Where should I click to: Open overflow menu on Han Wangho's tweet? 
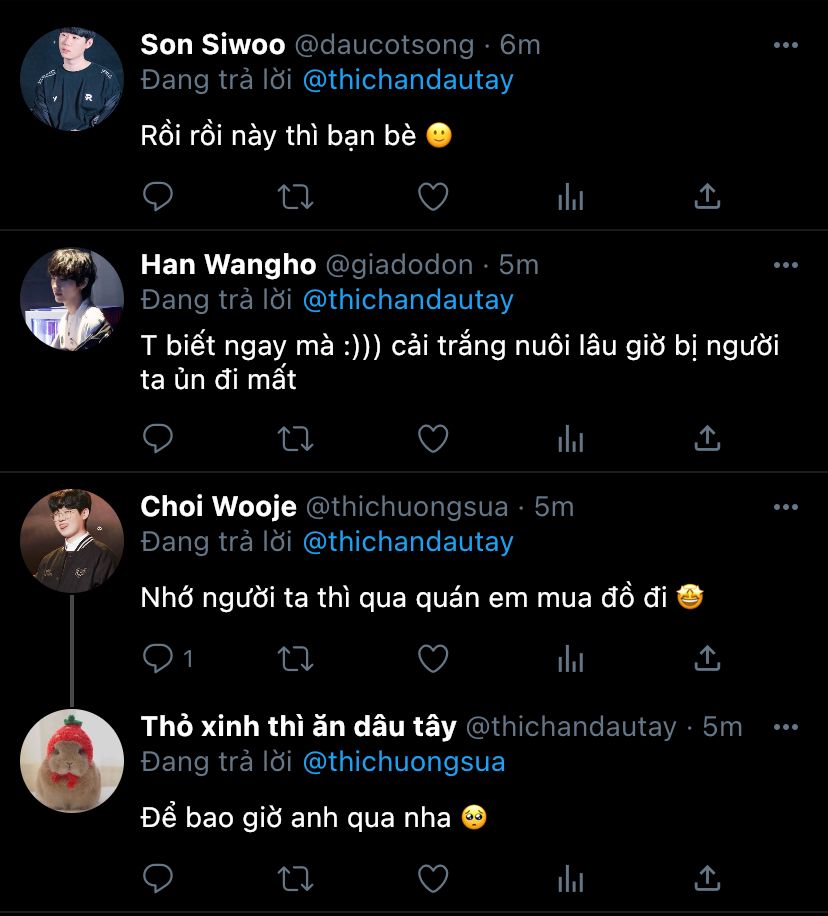point(786,265)
